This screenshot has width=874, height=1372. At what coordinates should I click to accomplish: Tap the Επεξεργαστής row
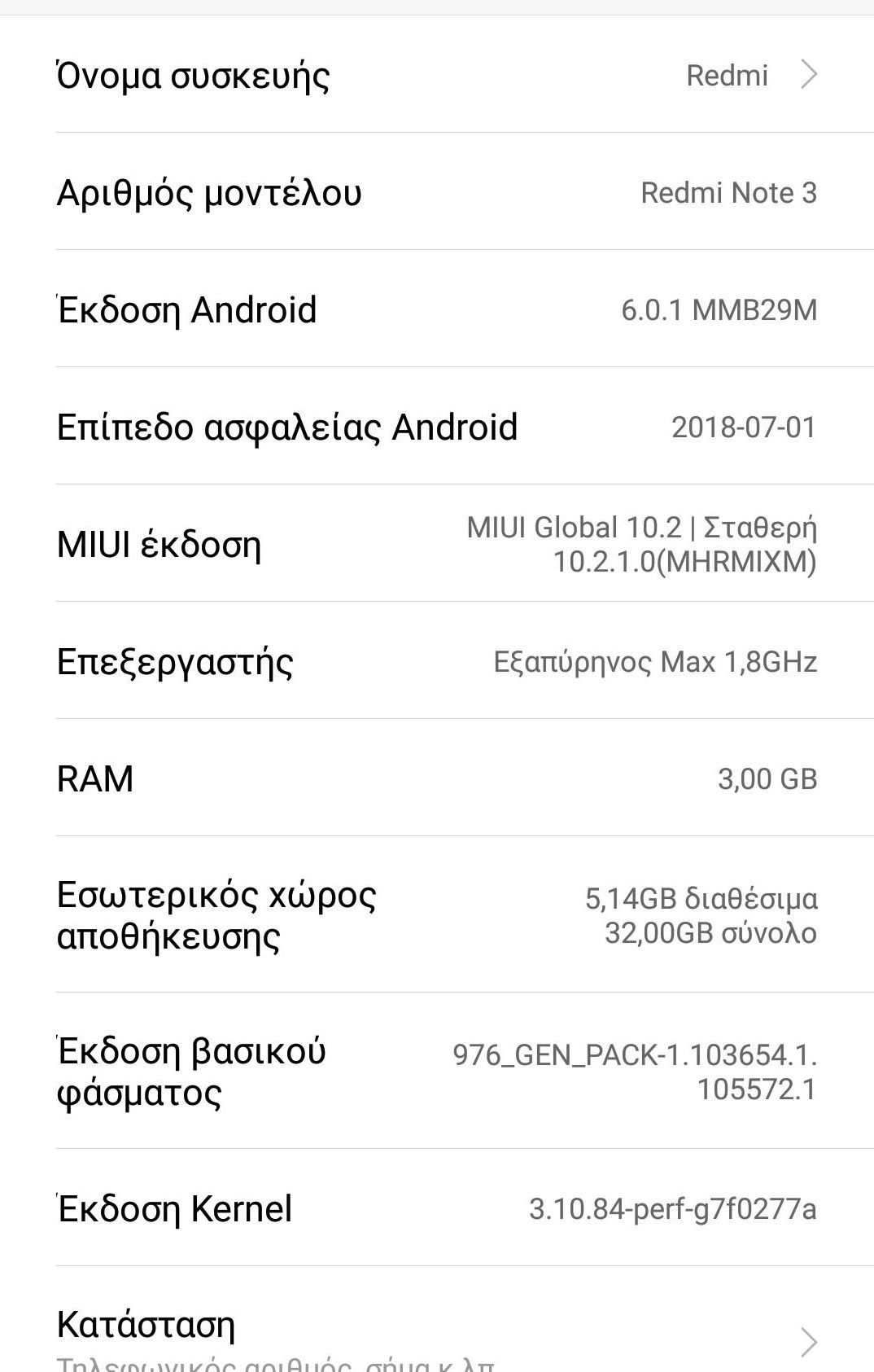click(437, 661)
